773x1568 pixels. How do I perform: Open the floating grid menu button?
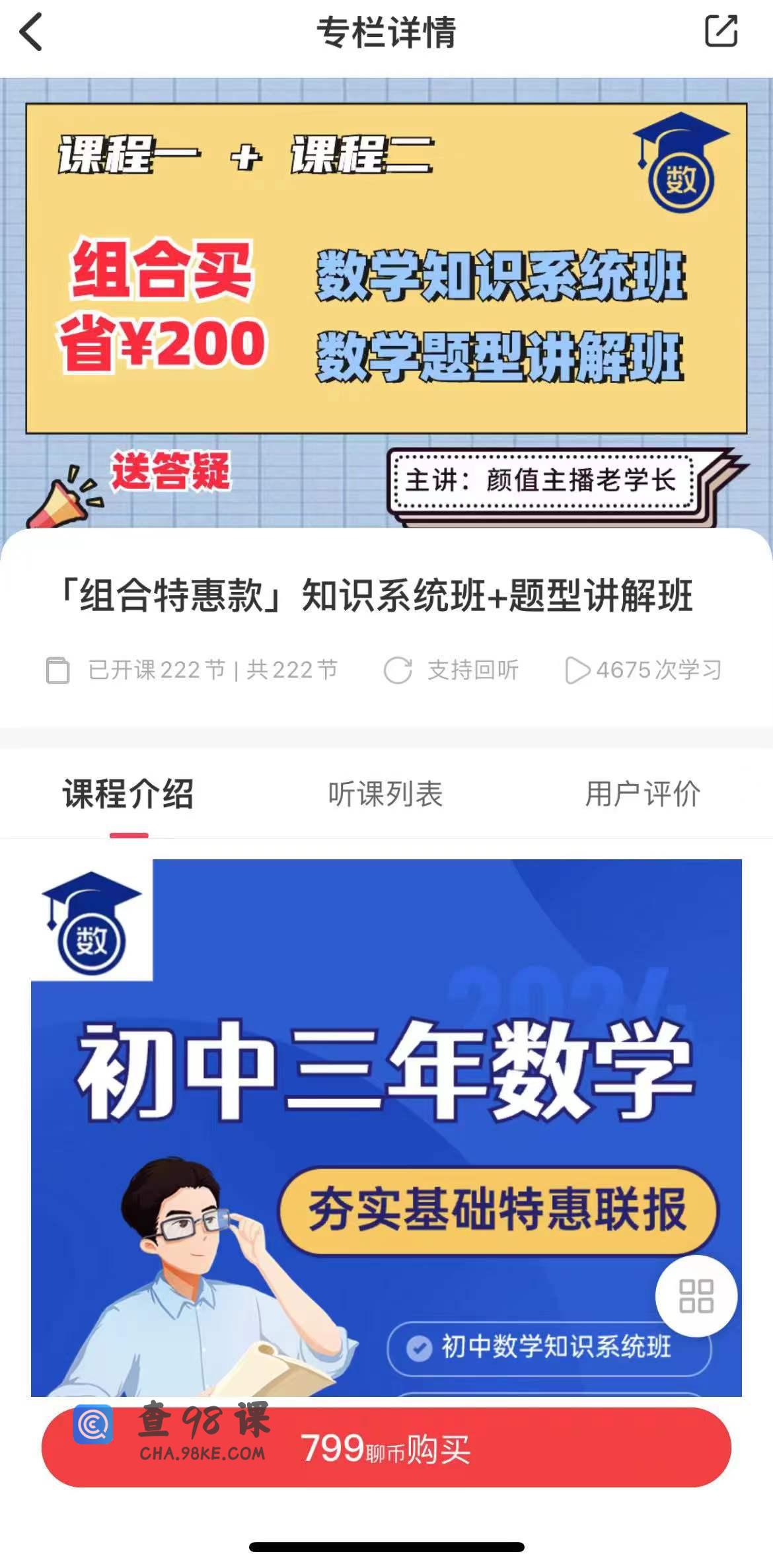696,1296
